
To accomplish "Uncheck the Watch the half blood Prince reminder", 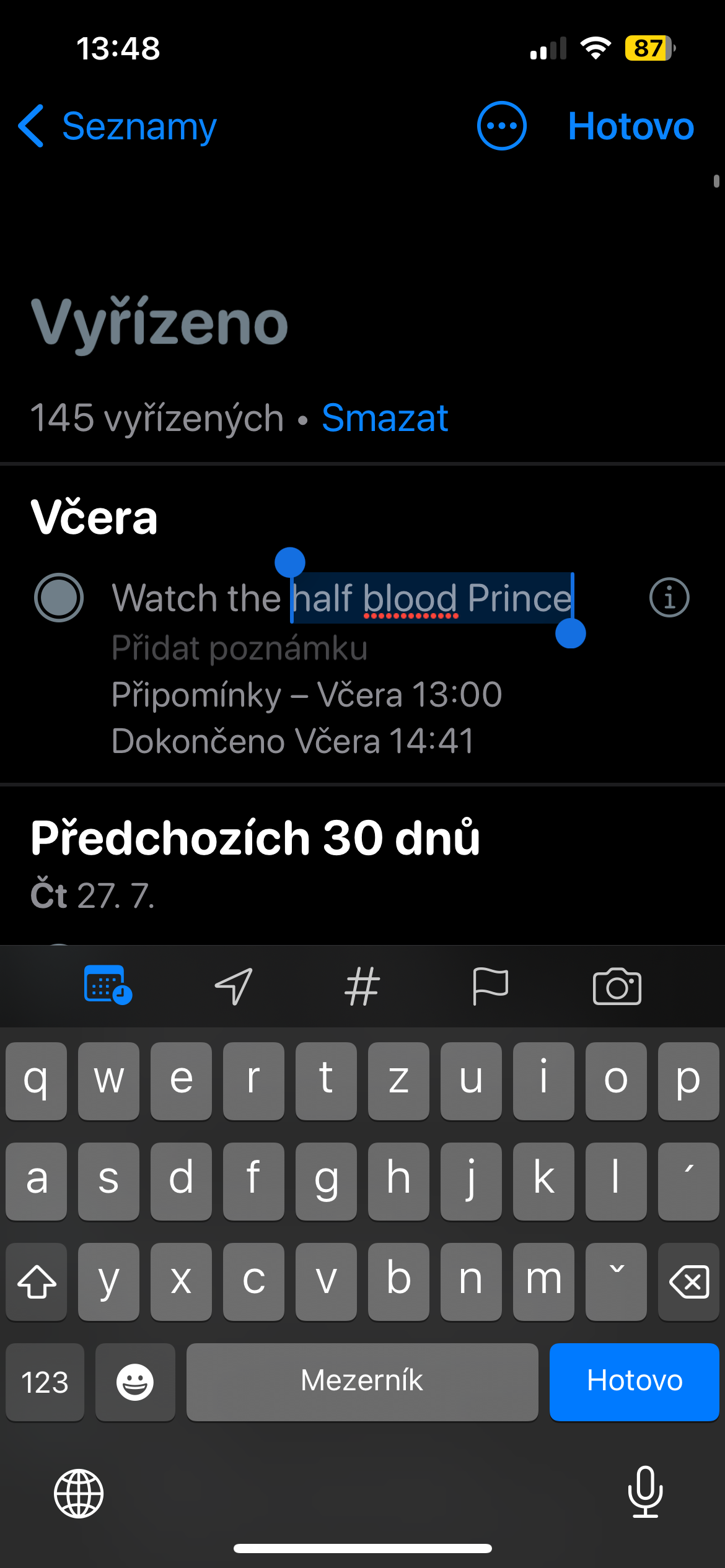I will point(59,598).
